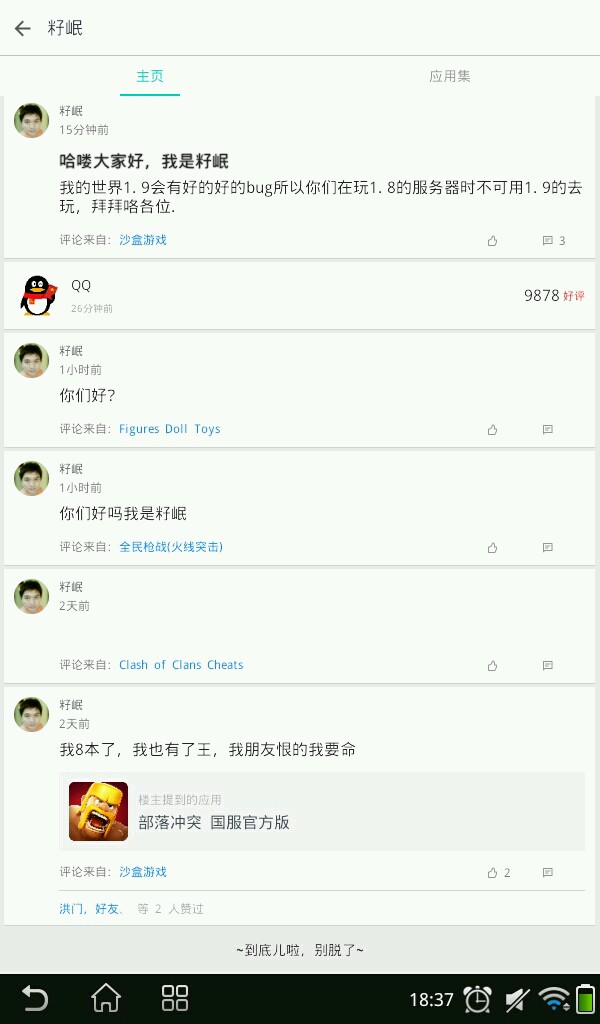
Task: Comment on the 你们好吗我是籽岷 post
Action: pos(547,547)
